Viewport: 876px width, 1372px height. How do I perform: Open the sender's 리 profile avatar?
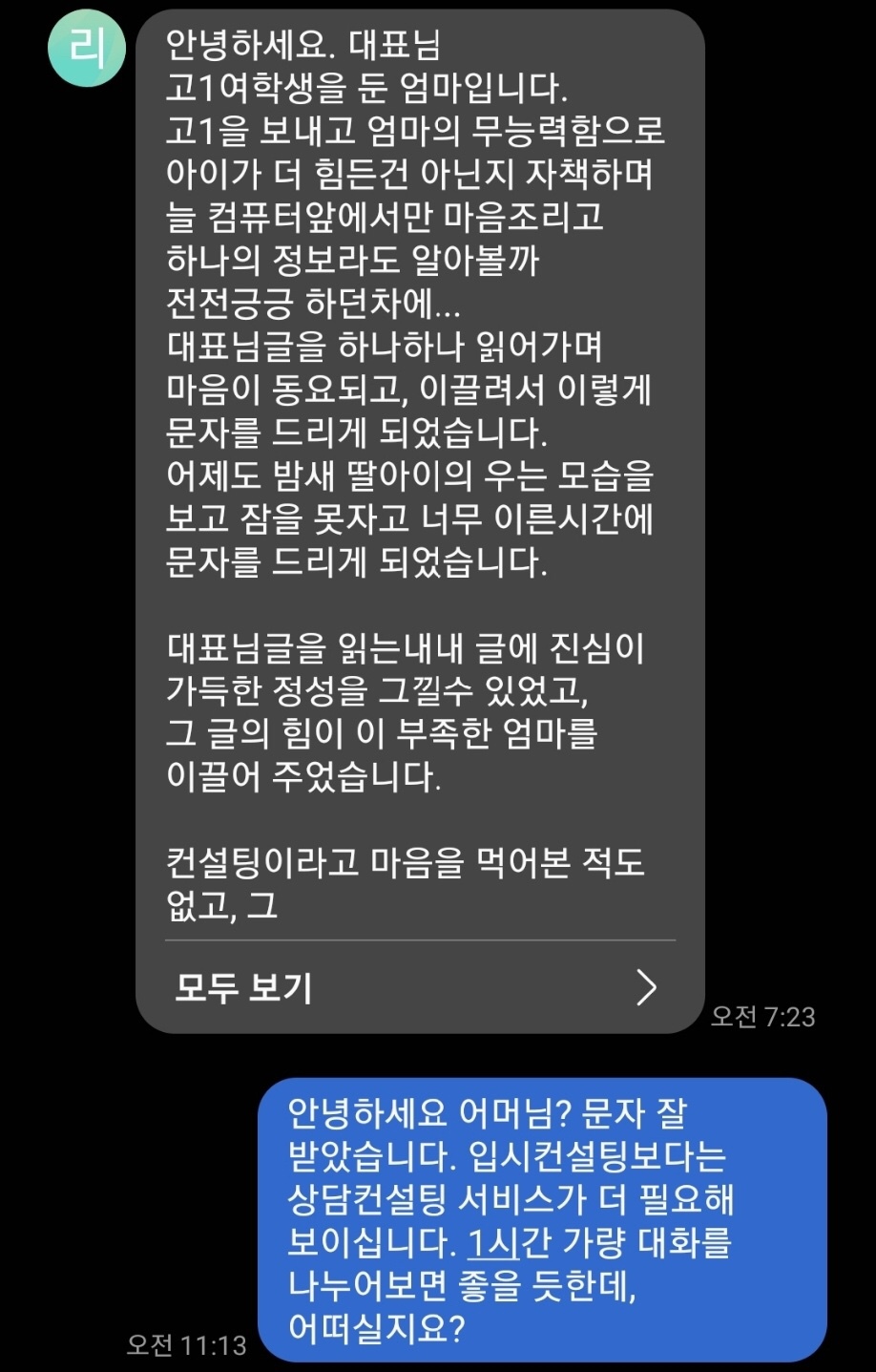click(x=87, y=49)
